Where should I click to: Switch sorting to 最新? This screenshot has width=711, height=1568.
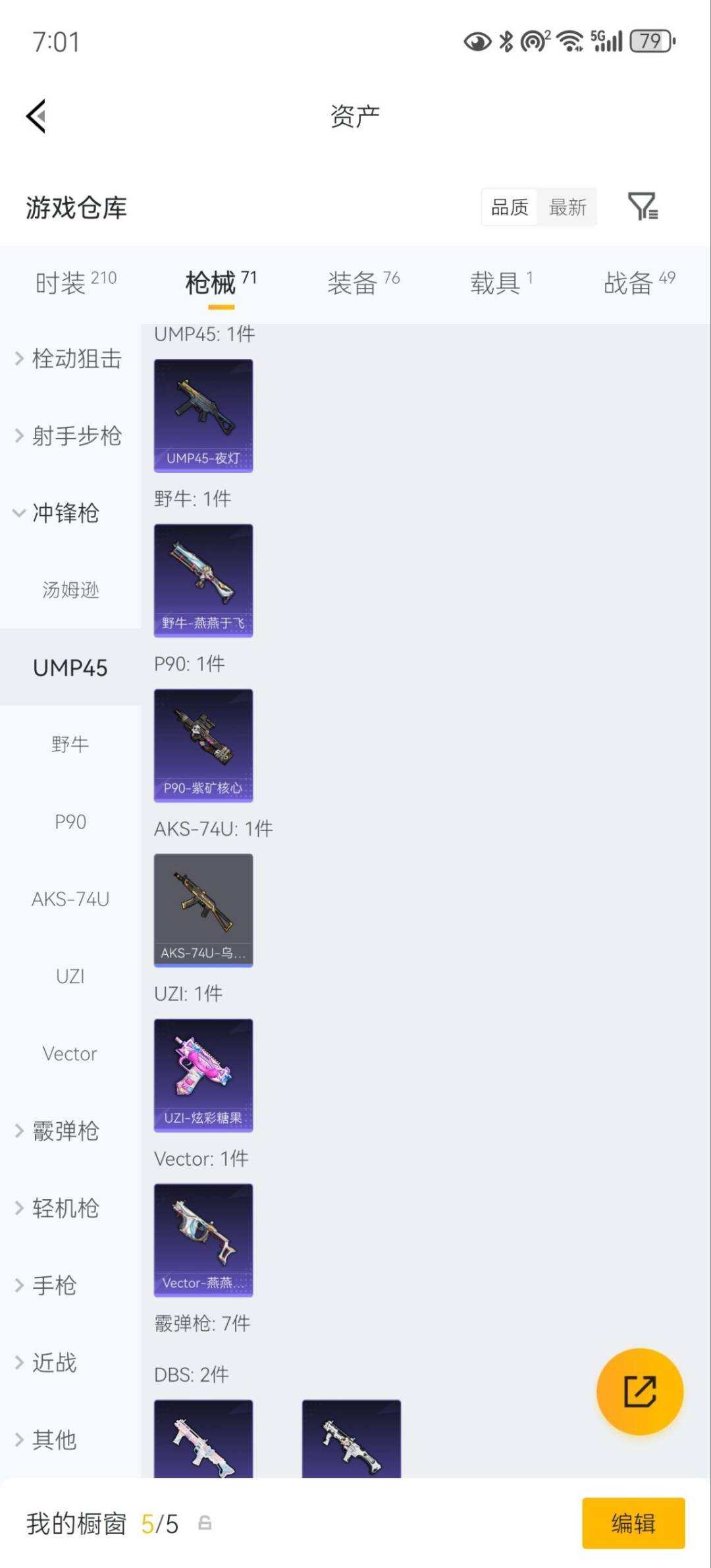click(568, 207)
